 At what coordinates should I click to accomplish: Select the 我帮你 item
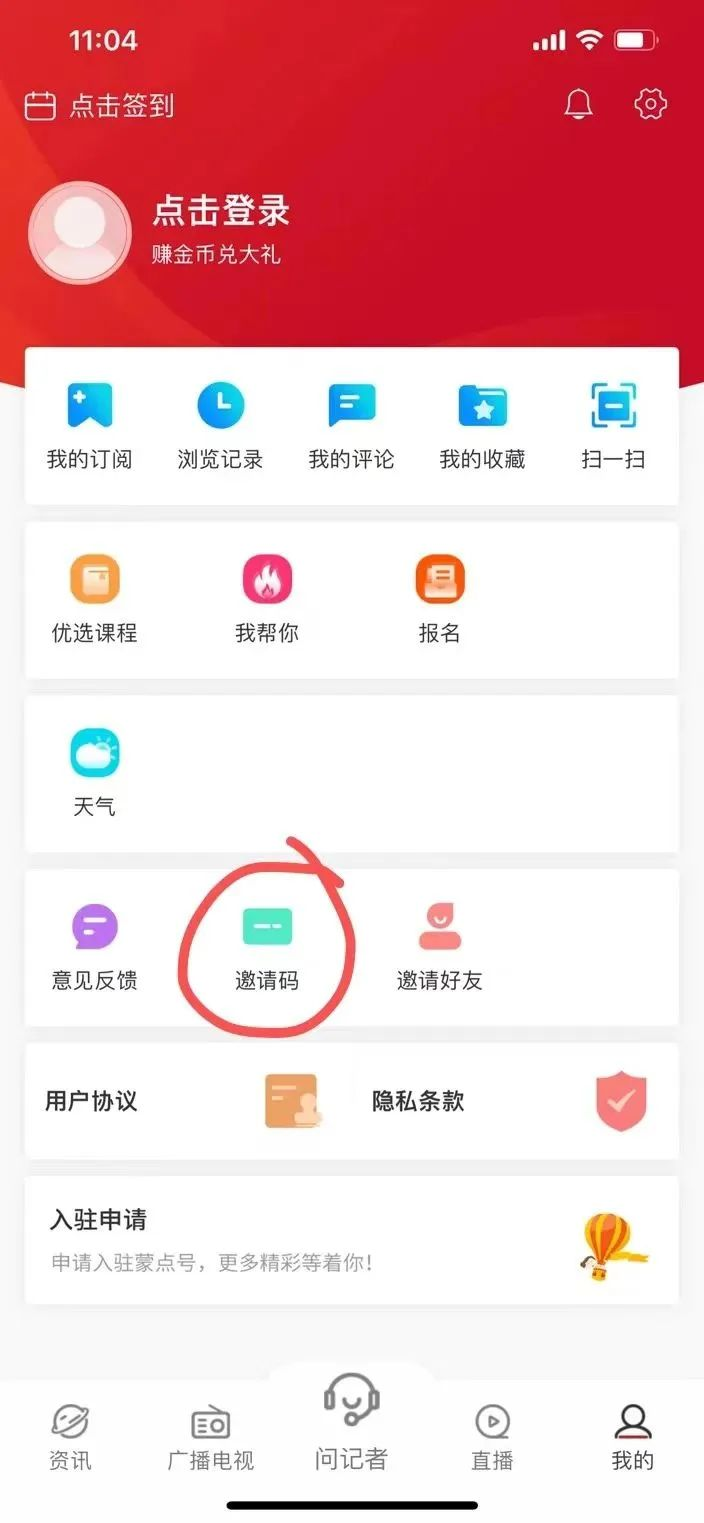[x=267, y=599]
